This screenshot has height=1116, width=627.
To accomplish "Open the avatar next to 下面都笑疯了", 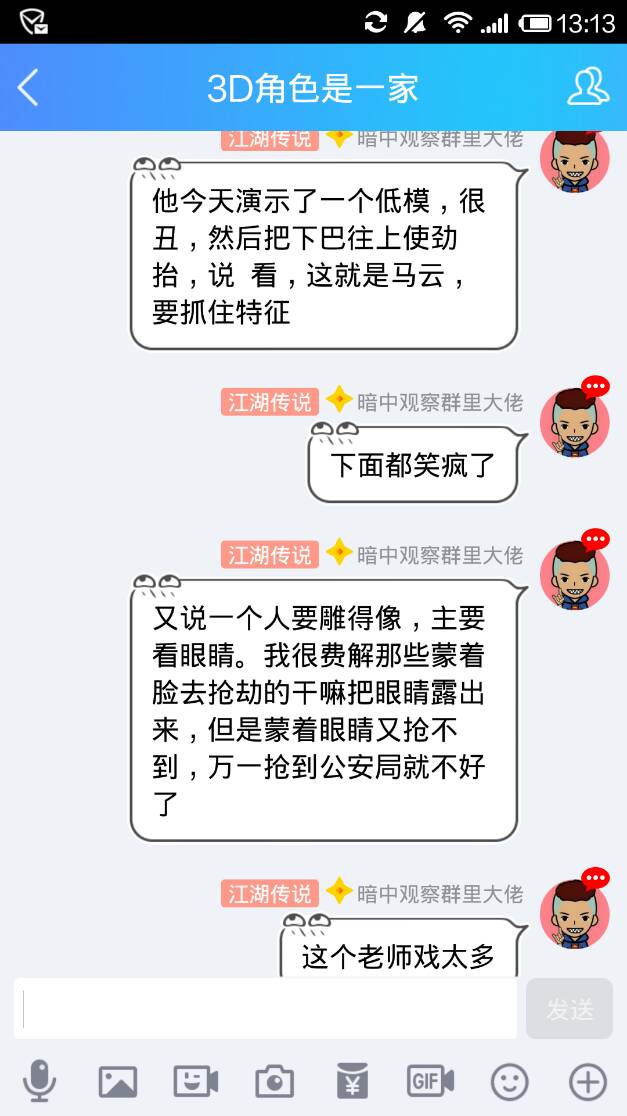I will [x=575, y=421].
